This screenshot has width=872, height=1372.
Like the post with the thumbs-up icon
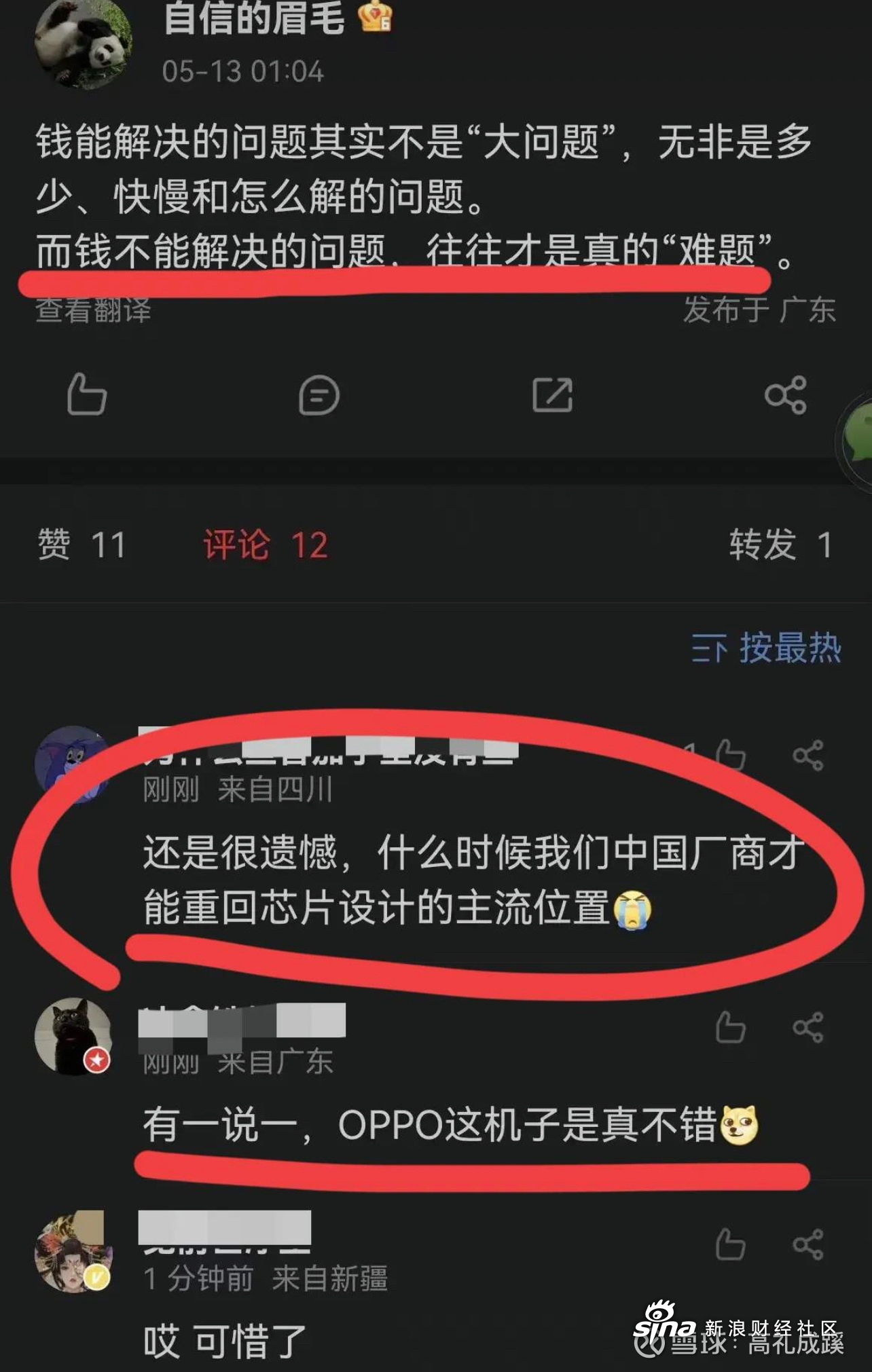(x=87, y=394)
